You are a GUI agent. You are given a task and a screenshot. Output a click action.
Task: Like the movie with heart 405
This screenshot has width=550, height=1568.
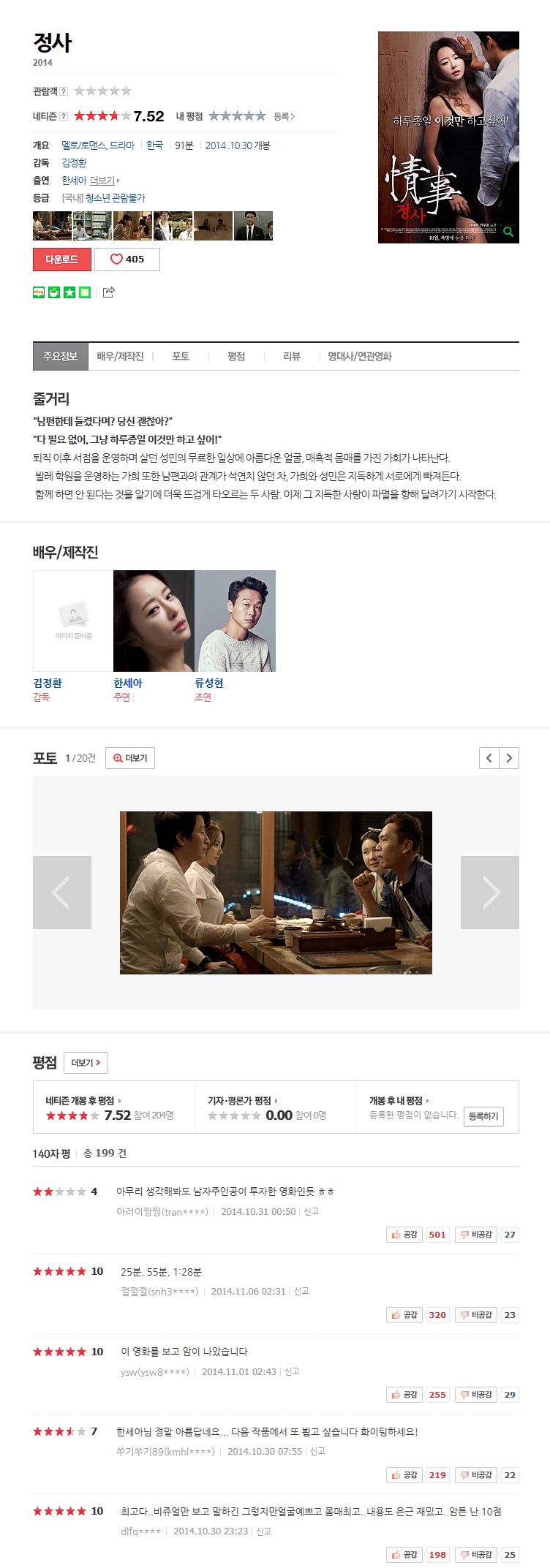coord(127,260)
